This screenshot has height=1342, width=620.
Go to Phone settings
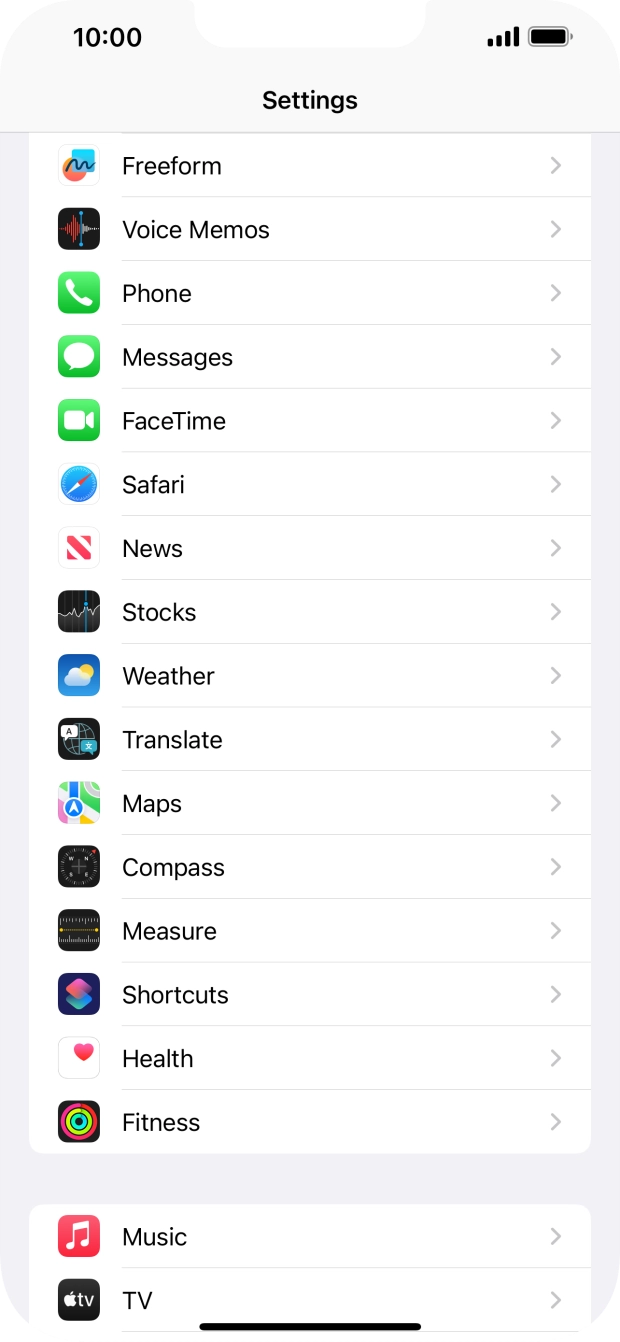pyautogui.click(x=310, y=294)
